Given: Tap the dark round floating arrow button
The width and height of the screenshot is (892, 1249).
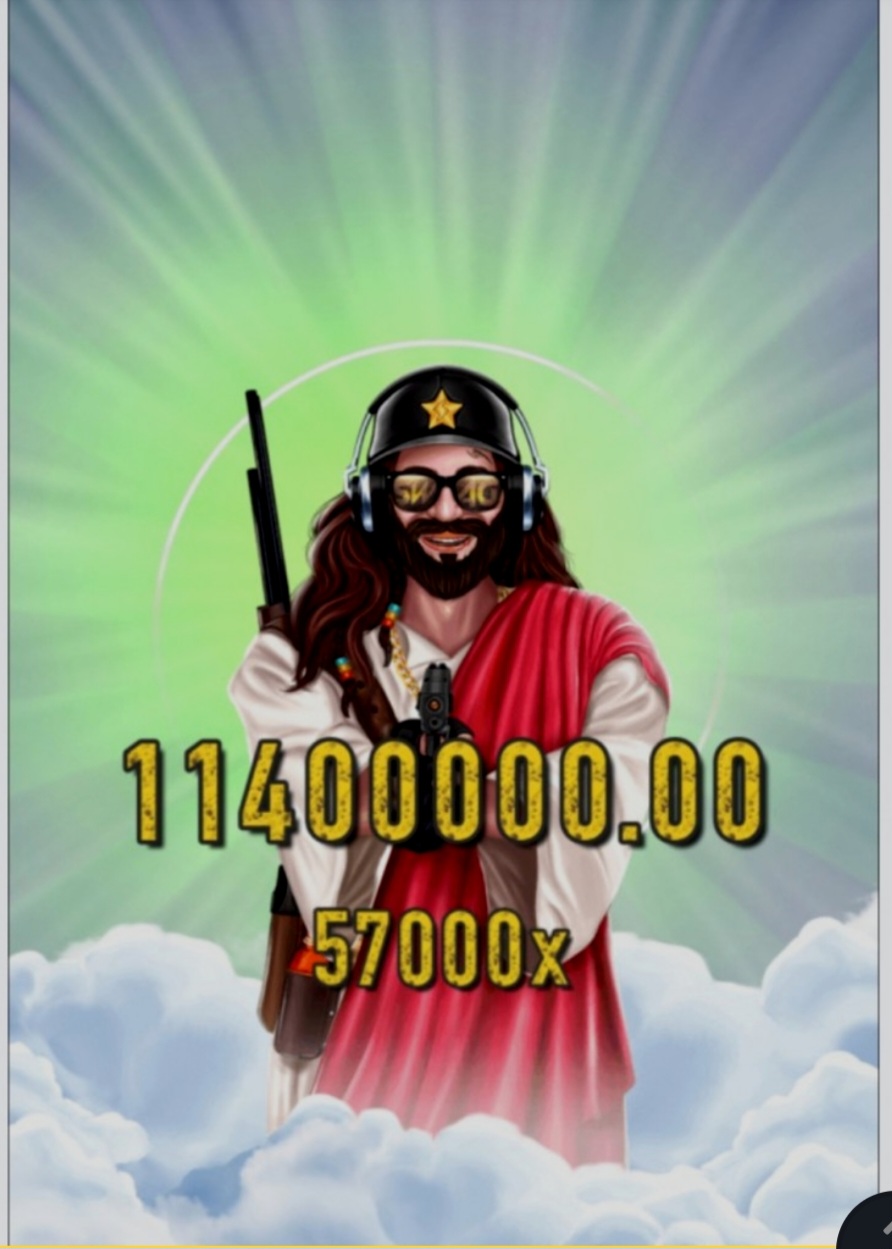Looking at the screenshot, I should tap(866, 1222).
